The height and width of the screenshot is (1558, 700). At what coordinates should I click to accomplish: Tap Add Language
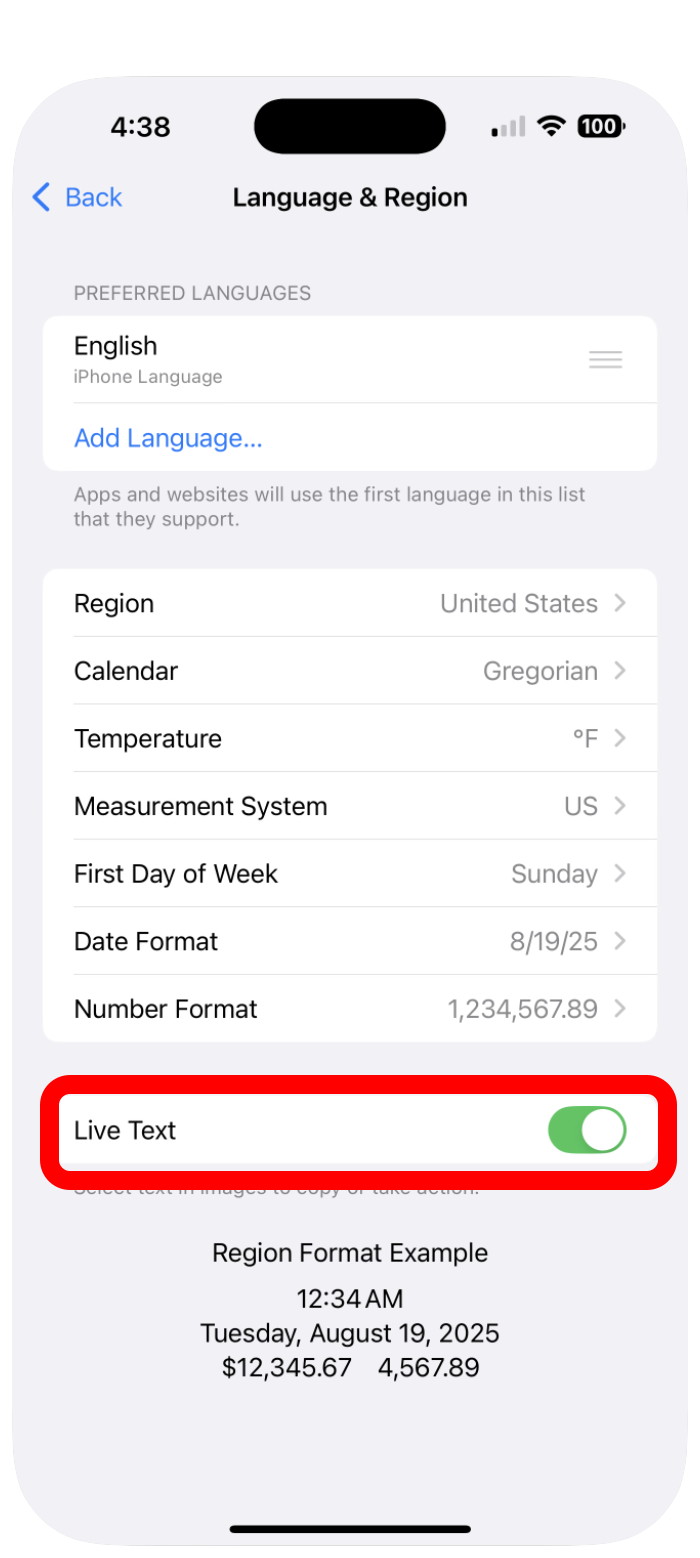point(168,438)
